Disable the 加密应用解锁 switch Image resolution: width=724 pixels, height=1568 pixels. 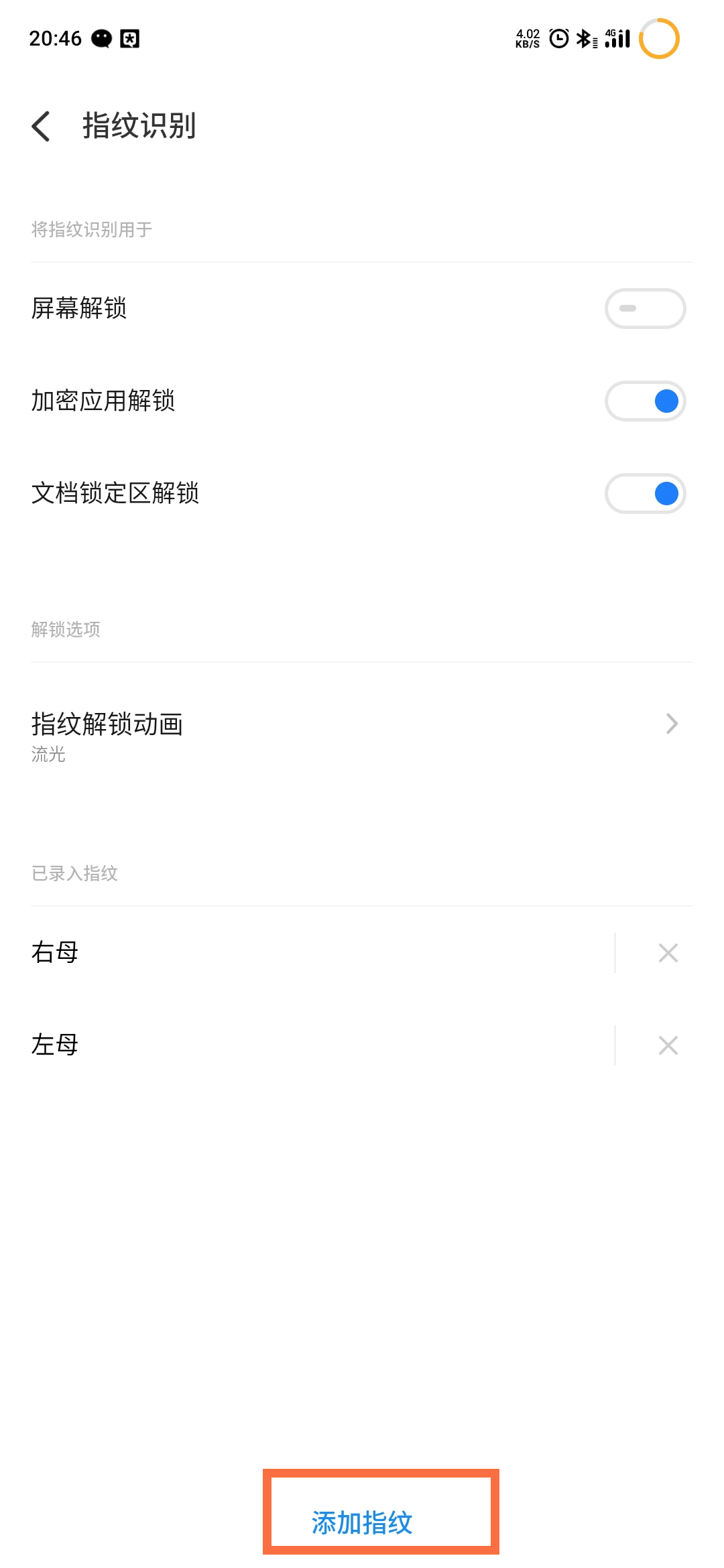[x=645, y=401]
